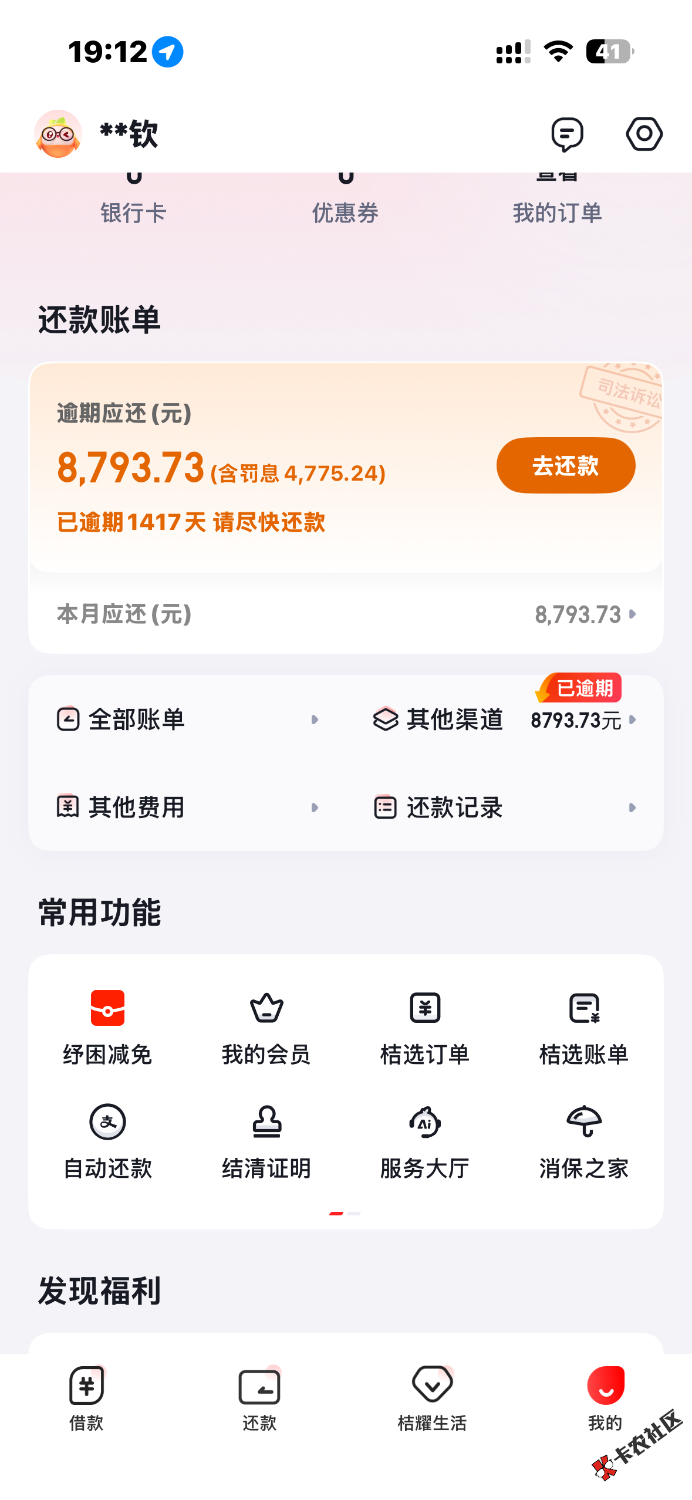Open 纾困减免 relief option
Image resolution: width=692 pixels, height=1500 pixels.
point(108,1027)
